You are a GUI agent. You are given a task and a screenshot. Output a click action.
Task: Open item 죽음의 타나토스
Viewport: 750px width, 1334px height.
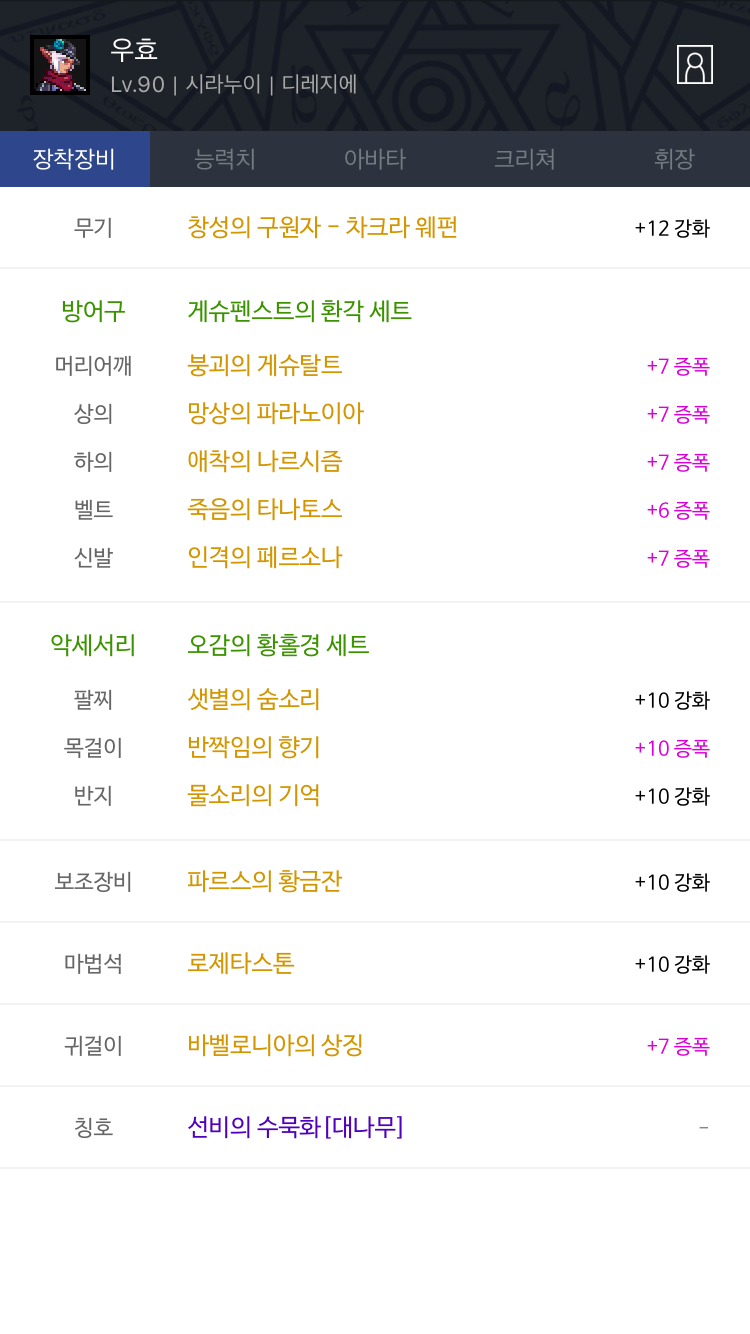(x=265, y=509)
